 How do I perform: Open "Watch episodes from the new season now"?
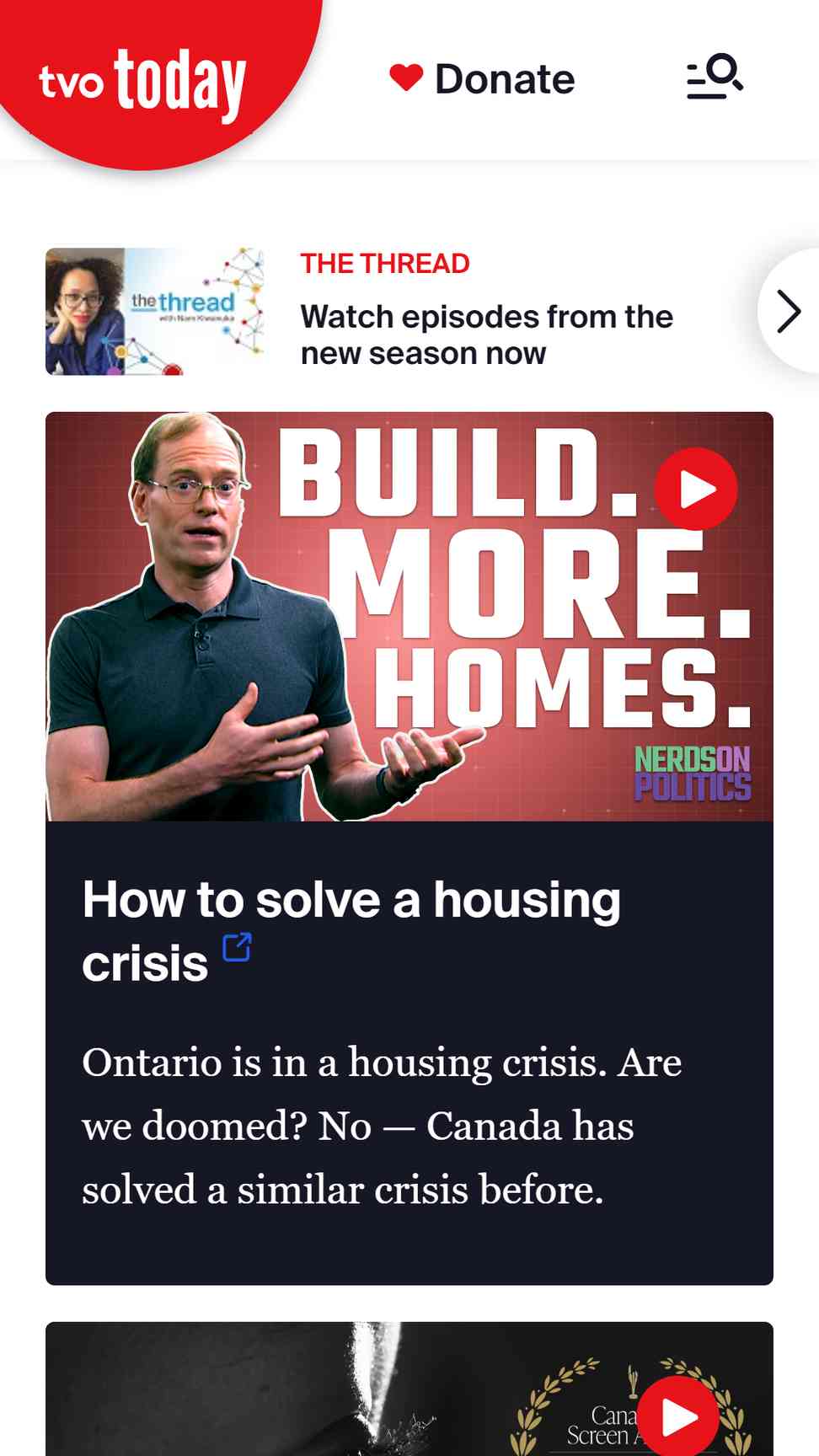click(x=486, y=335)
